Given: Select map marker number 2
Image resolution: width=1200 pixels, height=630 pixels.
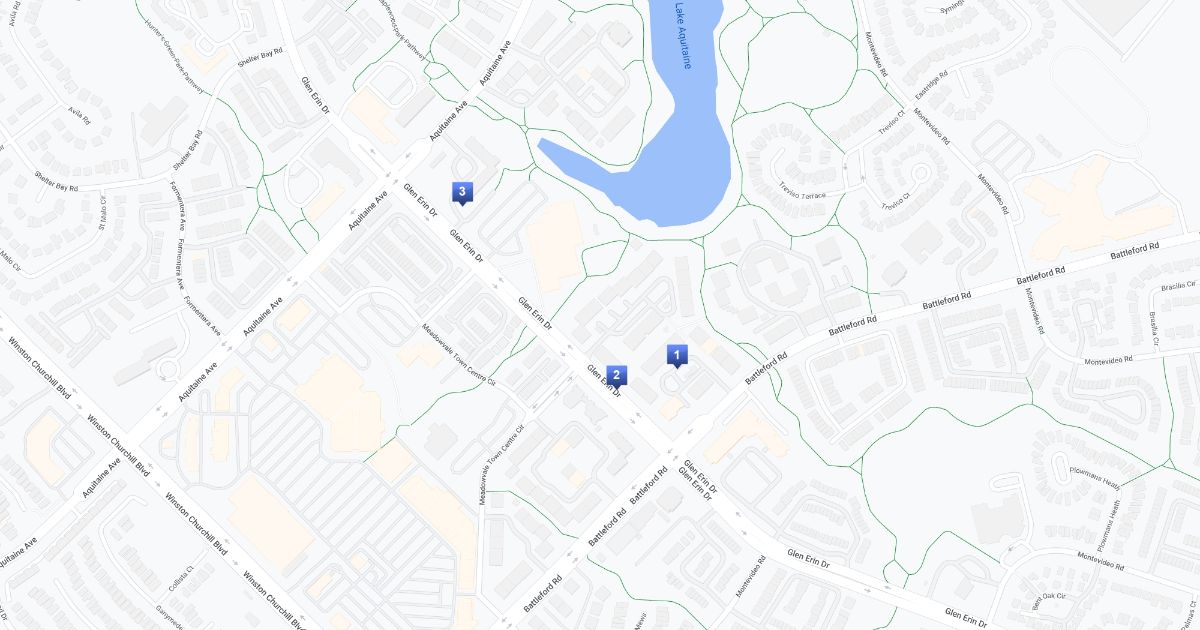Looking at the screenshot, I should 617,376.
